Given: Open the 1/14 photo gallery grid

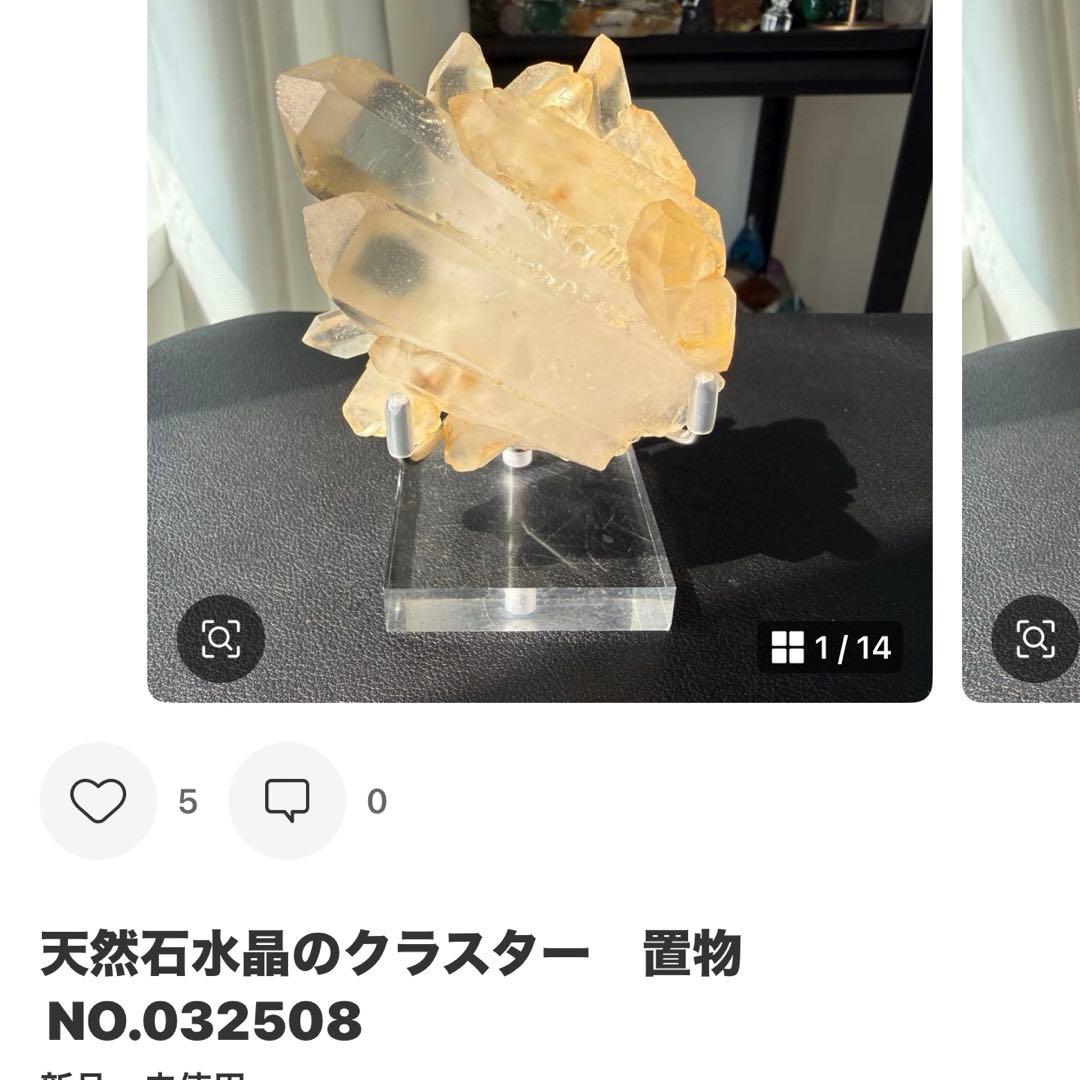Looking at the screenshot, I should pyautogui.click(x=830, y=648).
